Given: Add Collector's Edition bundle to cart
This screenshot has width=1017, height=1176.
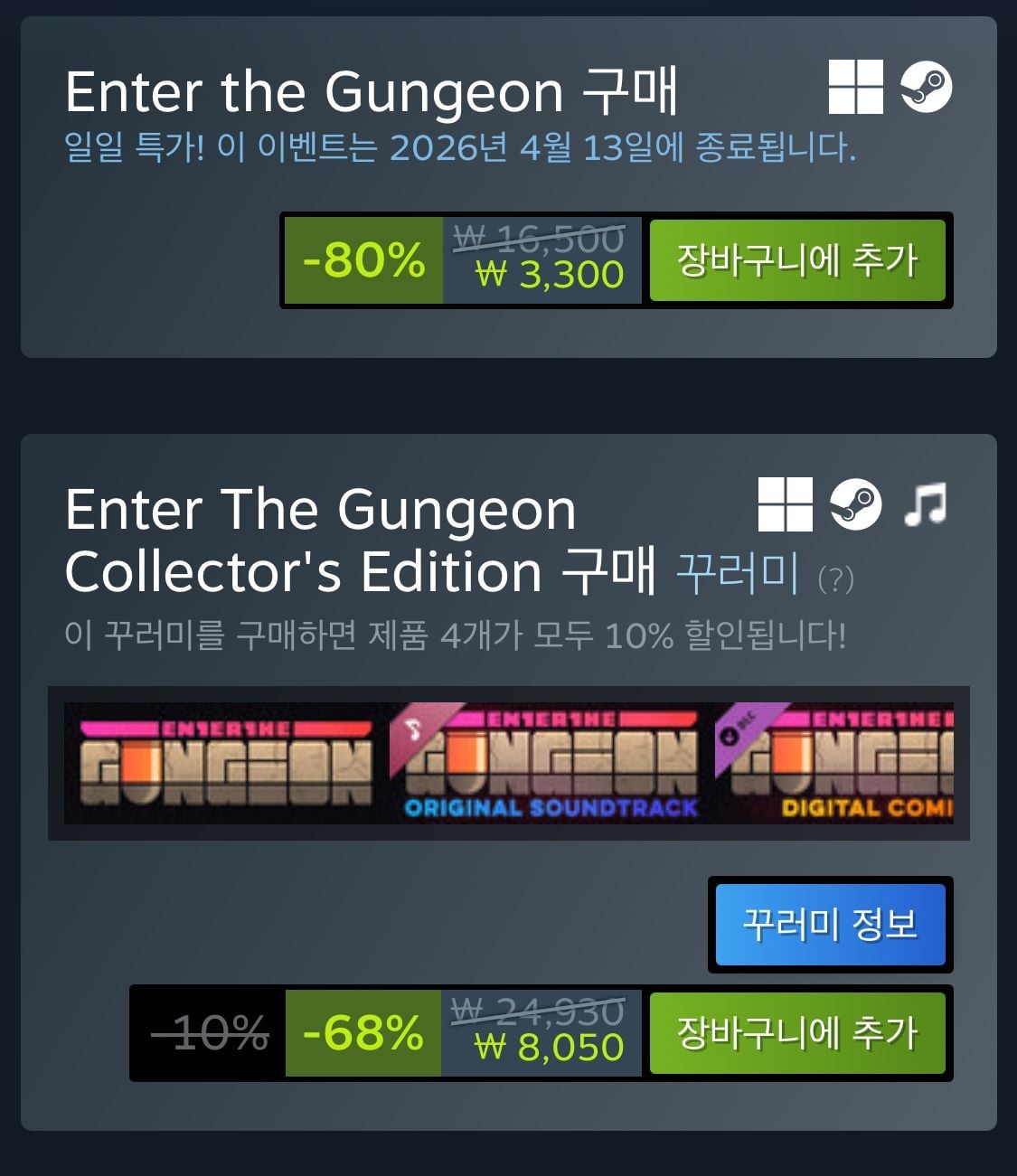Looking at the screenshot, I should (x=796, y=1032).
